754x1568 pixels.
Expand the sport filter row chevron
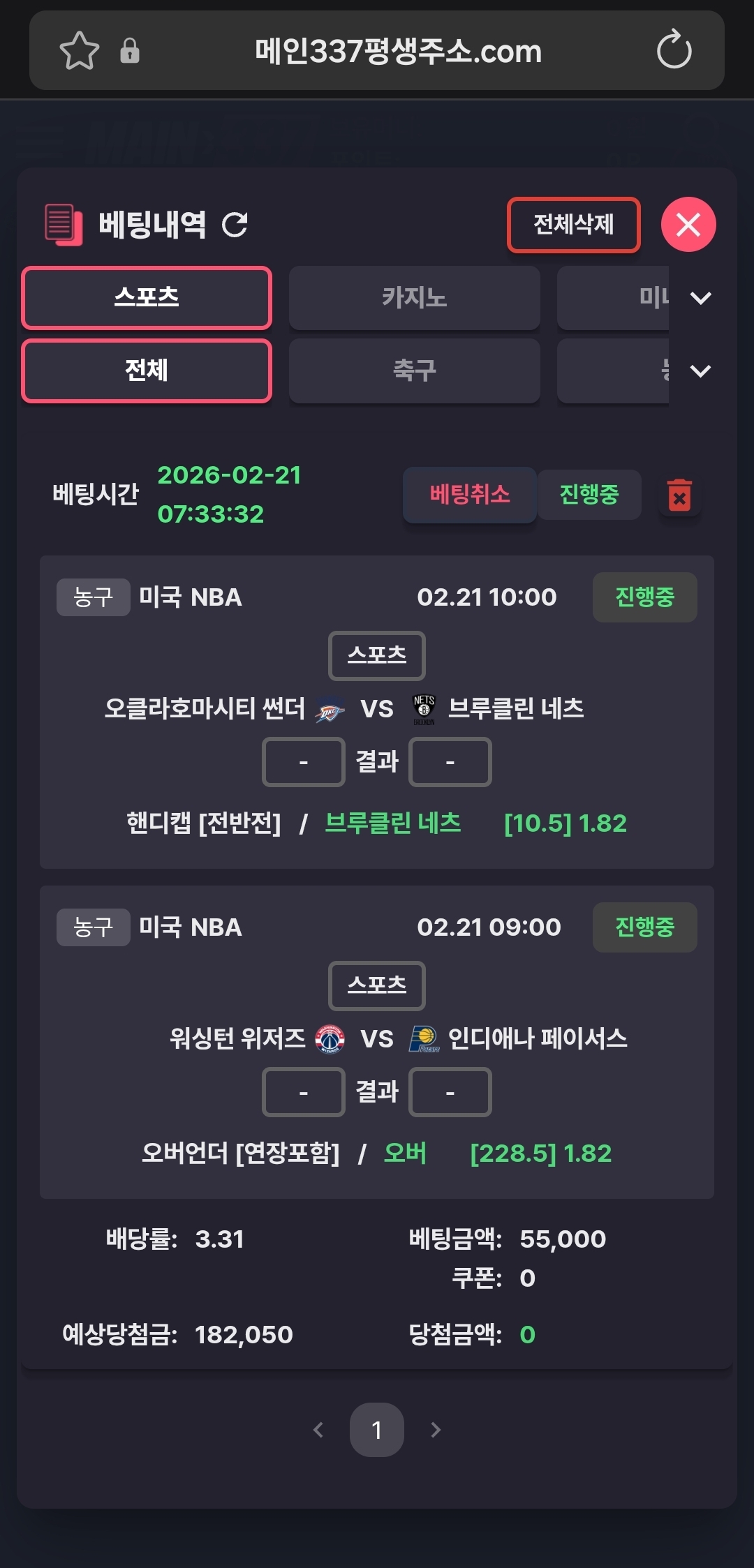700,371
